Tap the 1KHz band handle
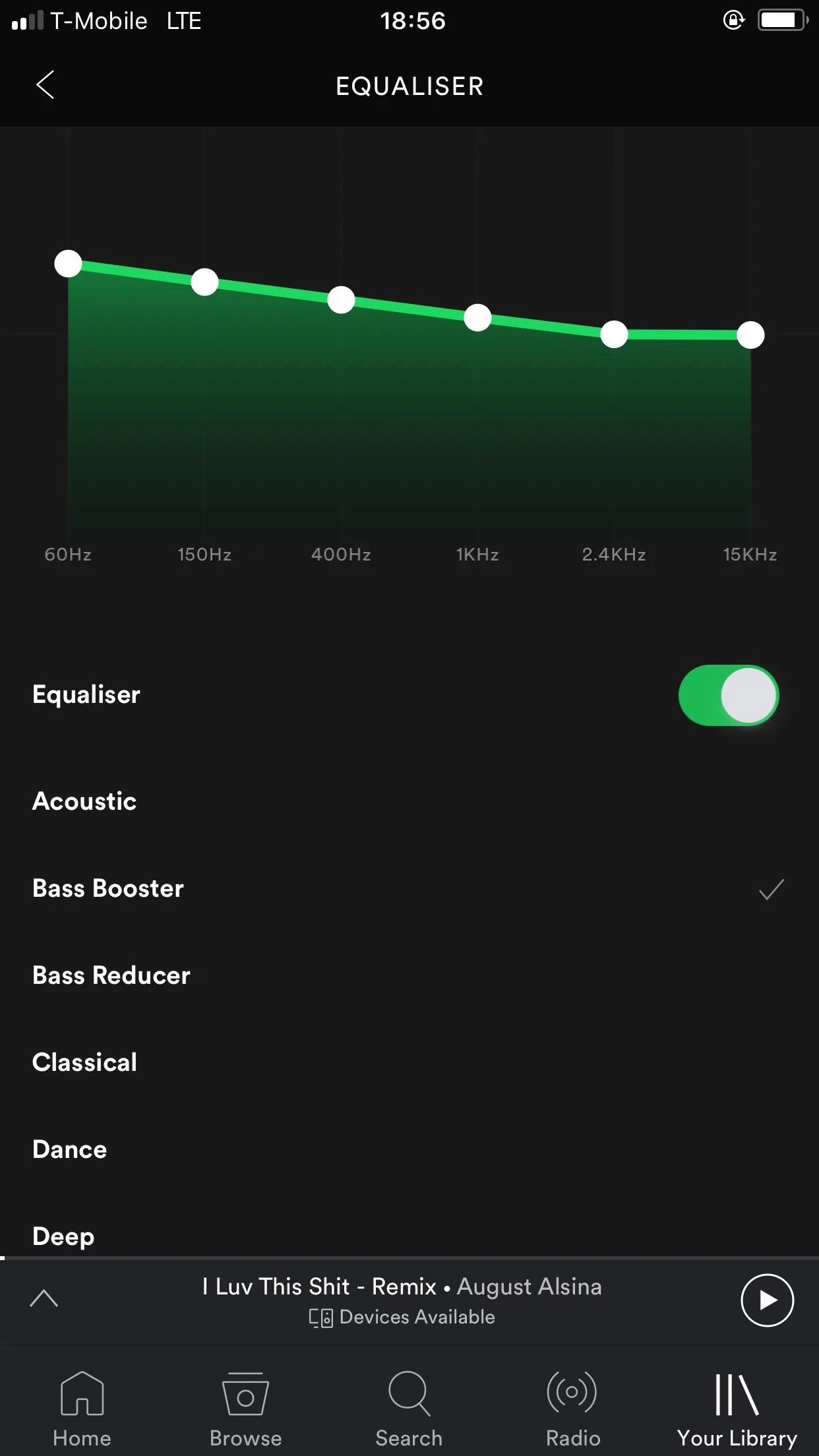 click(x=477, y=318)
